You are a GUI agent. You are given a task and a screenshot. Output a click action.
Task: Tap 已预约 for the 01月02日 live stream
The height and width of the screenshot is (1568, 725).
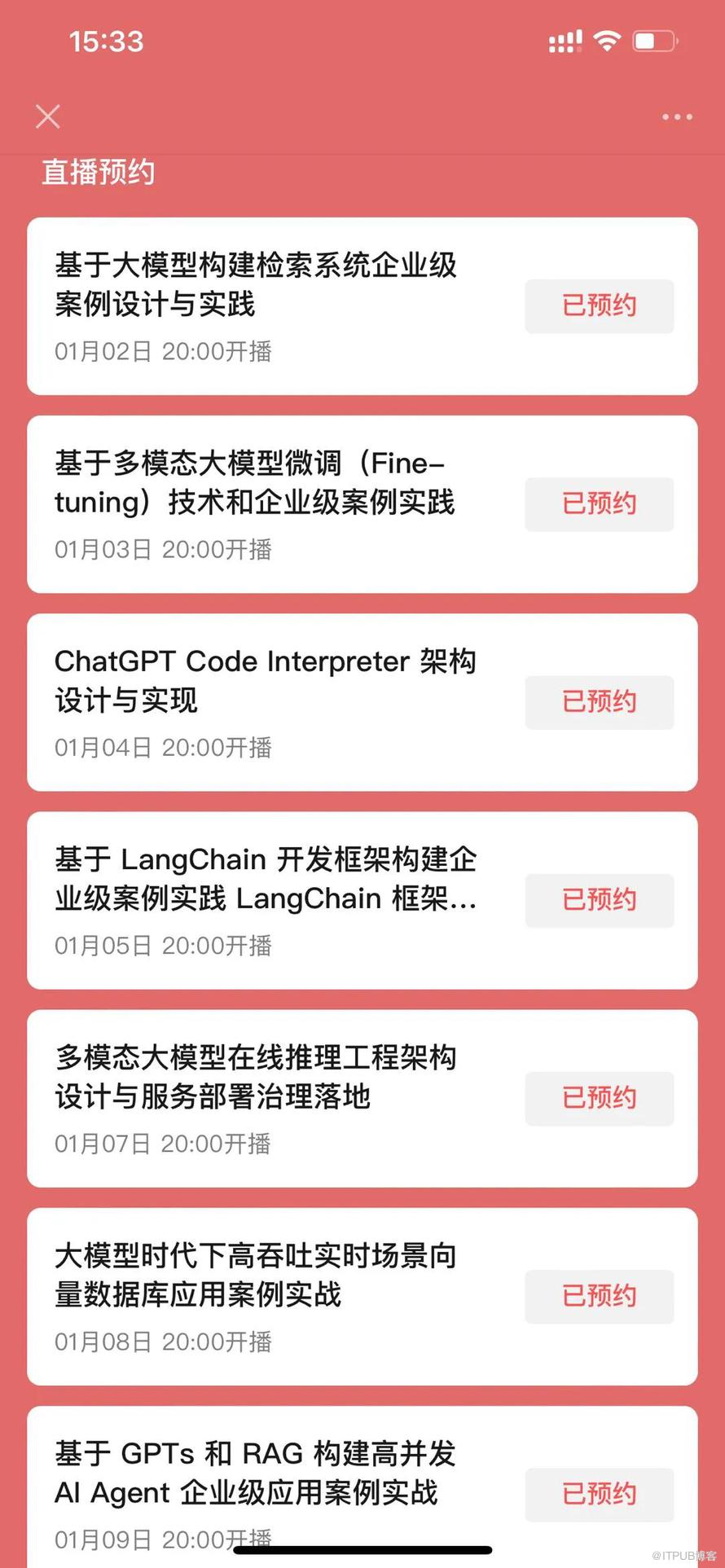pyautogui.click(x=599, y=306)
